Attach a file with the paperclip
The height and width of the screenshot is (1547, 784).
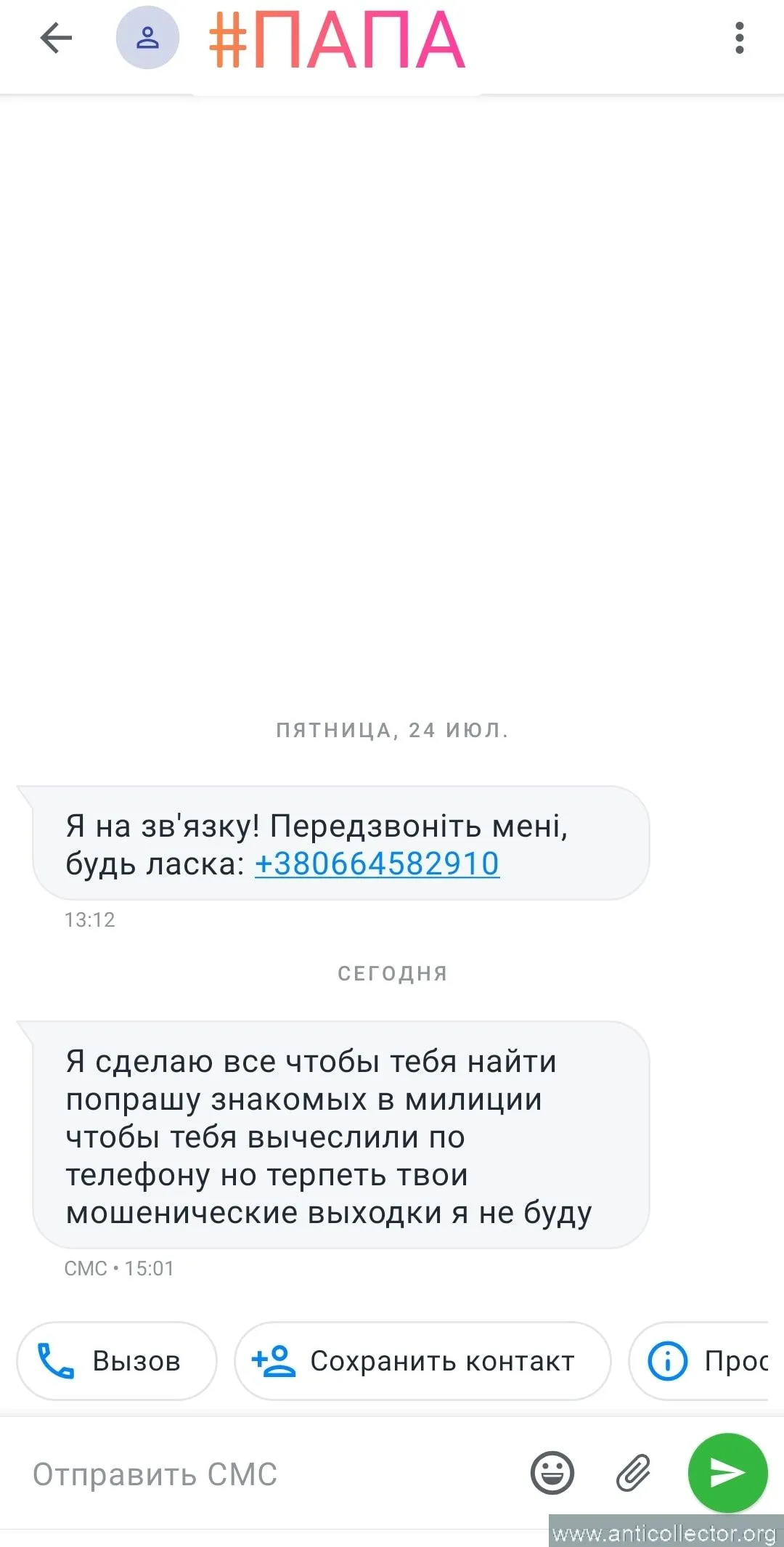[x=633, y=1473]
